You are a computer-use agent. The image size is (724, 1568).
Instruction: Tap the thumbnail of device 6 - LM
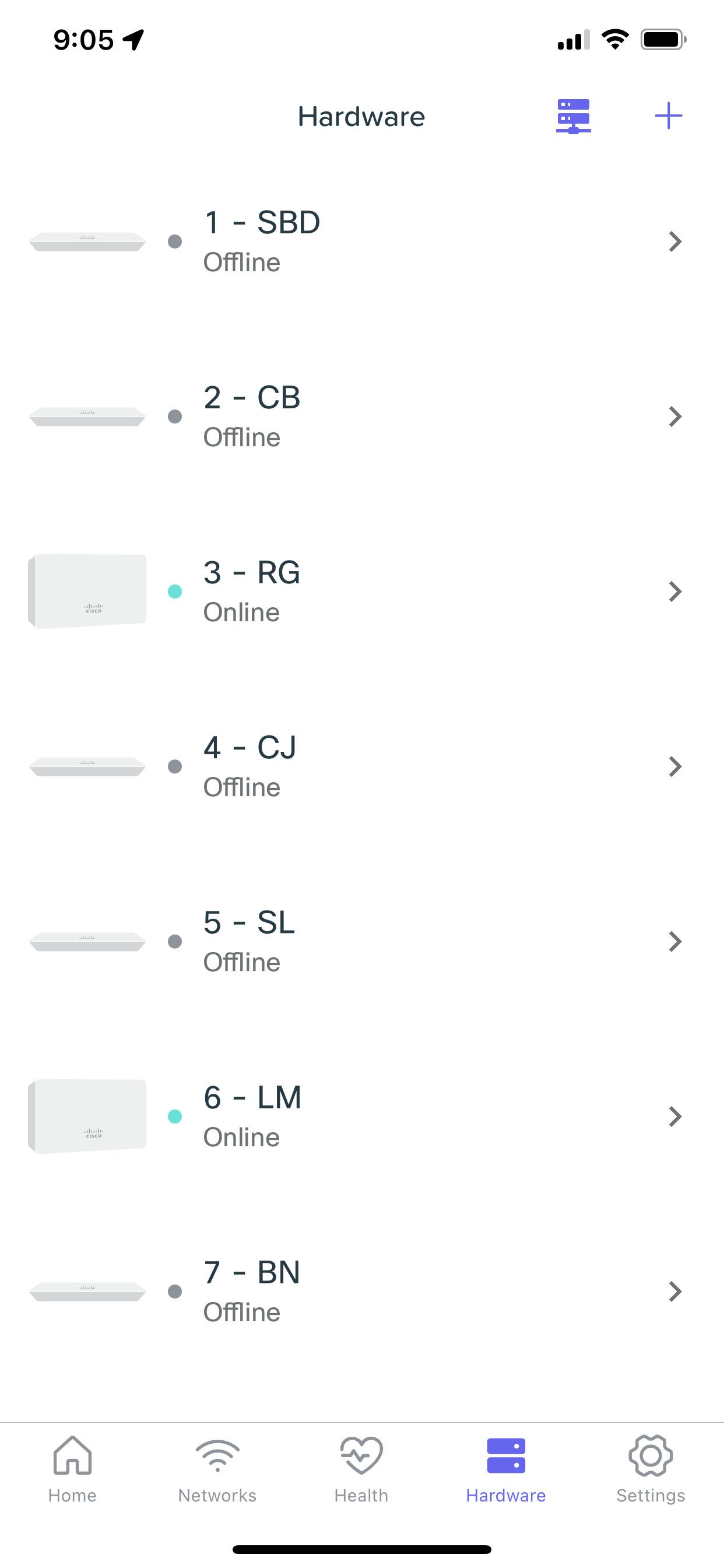click(x=87, y=1116)
